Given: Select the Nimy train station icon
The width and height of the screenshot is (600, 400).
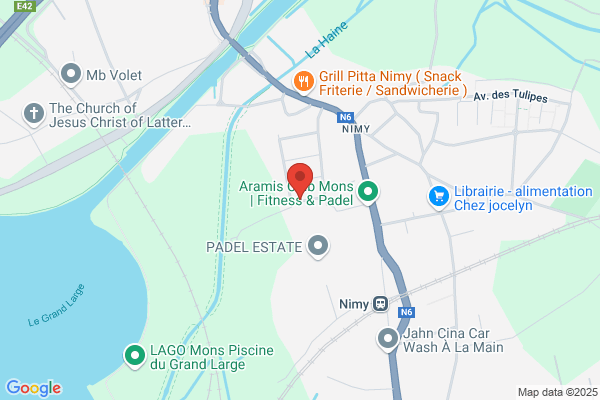Looking at the screenshot, I should tap(380, 304).
